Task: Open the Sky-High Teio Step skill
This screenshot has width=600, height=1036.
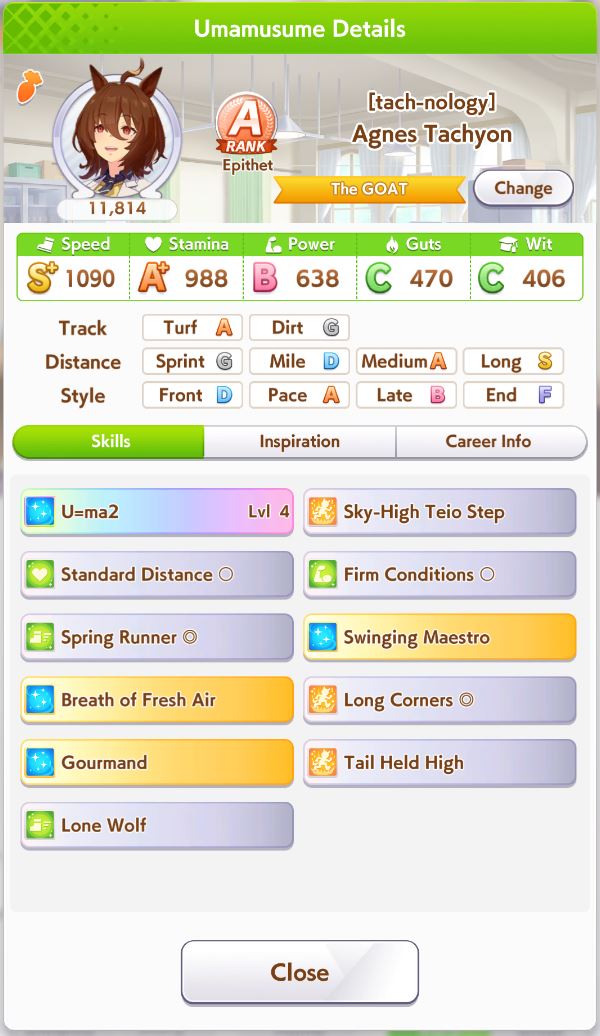Action: pos(439,511)
